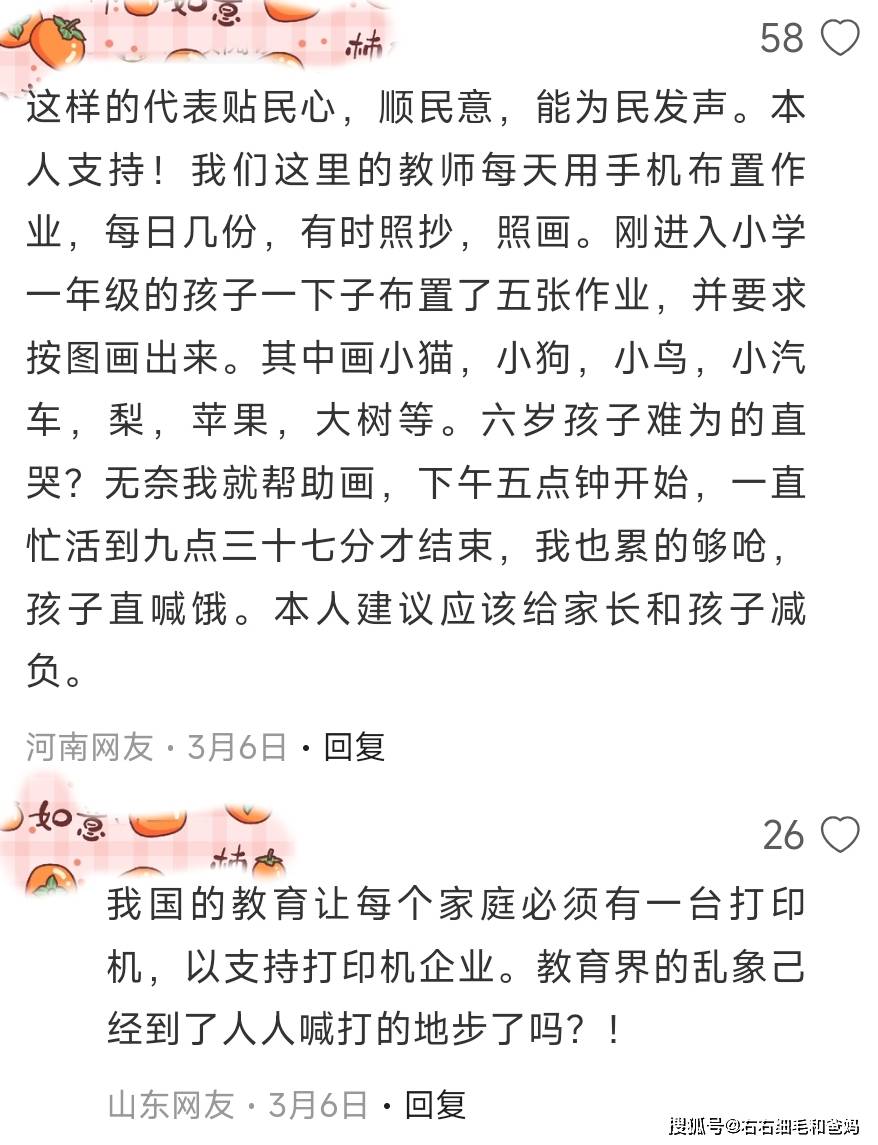
Task: Like the comment with 26 likes
Action: 839,834
